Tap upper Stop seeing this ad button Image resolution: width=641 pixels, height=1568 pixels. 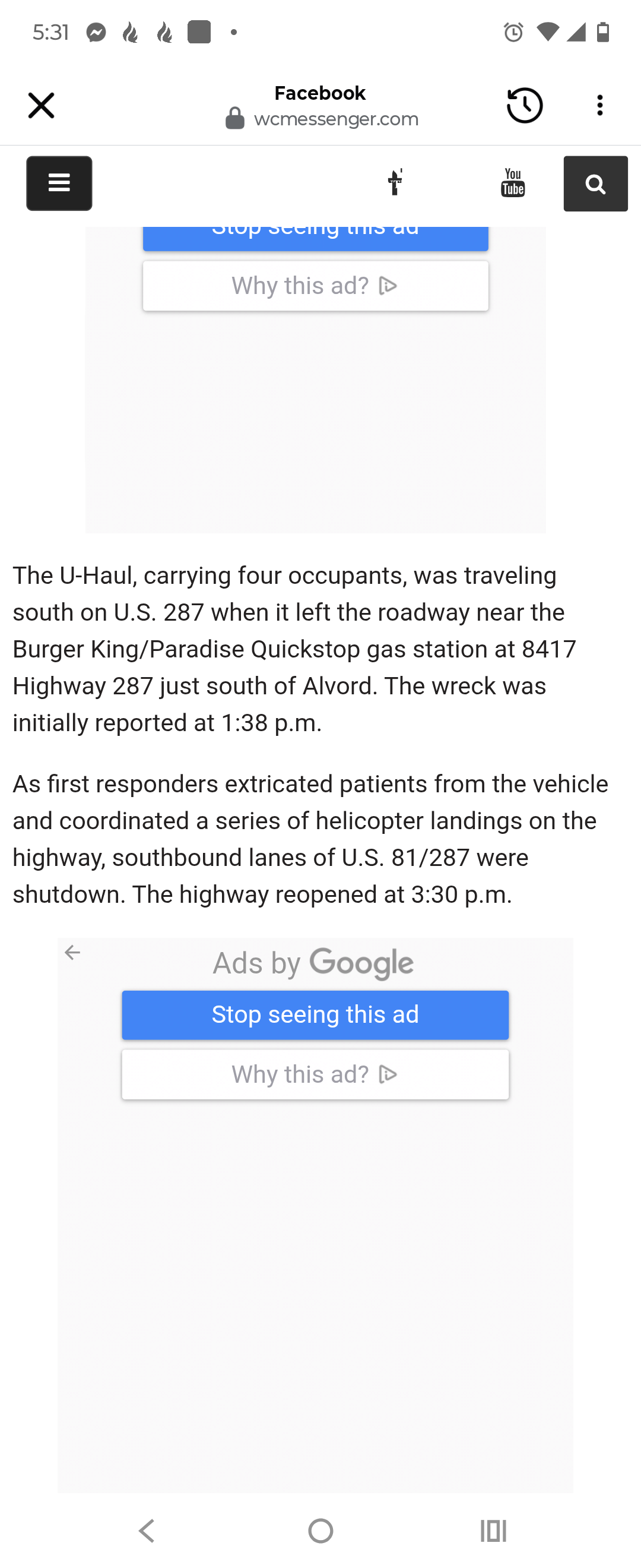point(315,238)
